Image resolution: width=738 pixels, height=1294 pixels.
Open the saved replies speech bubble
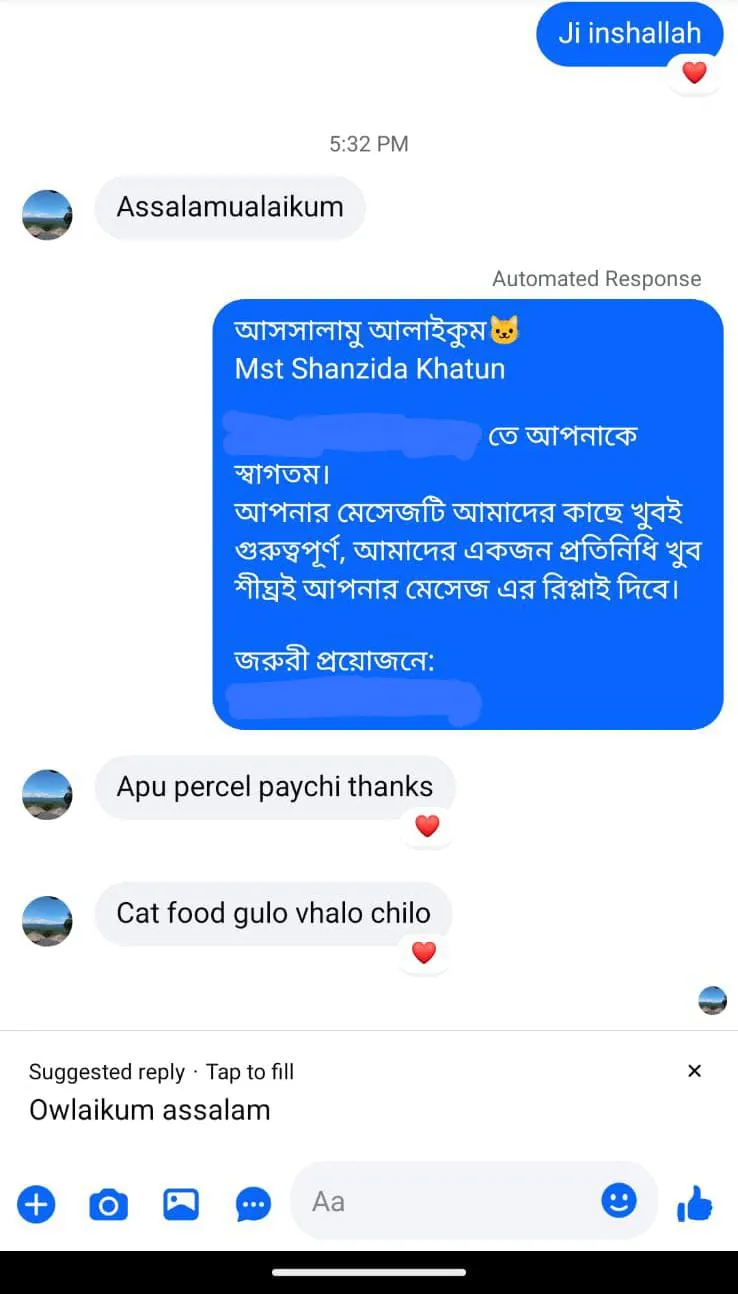pyautogui.click(x=253, y=1204)
